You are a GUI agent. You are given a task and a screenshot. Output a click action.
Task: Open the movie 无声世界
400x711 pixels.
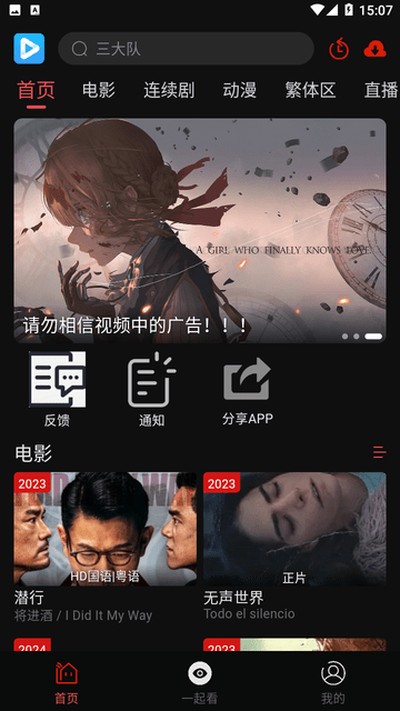click(295, 546)
